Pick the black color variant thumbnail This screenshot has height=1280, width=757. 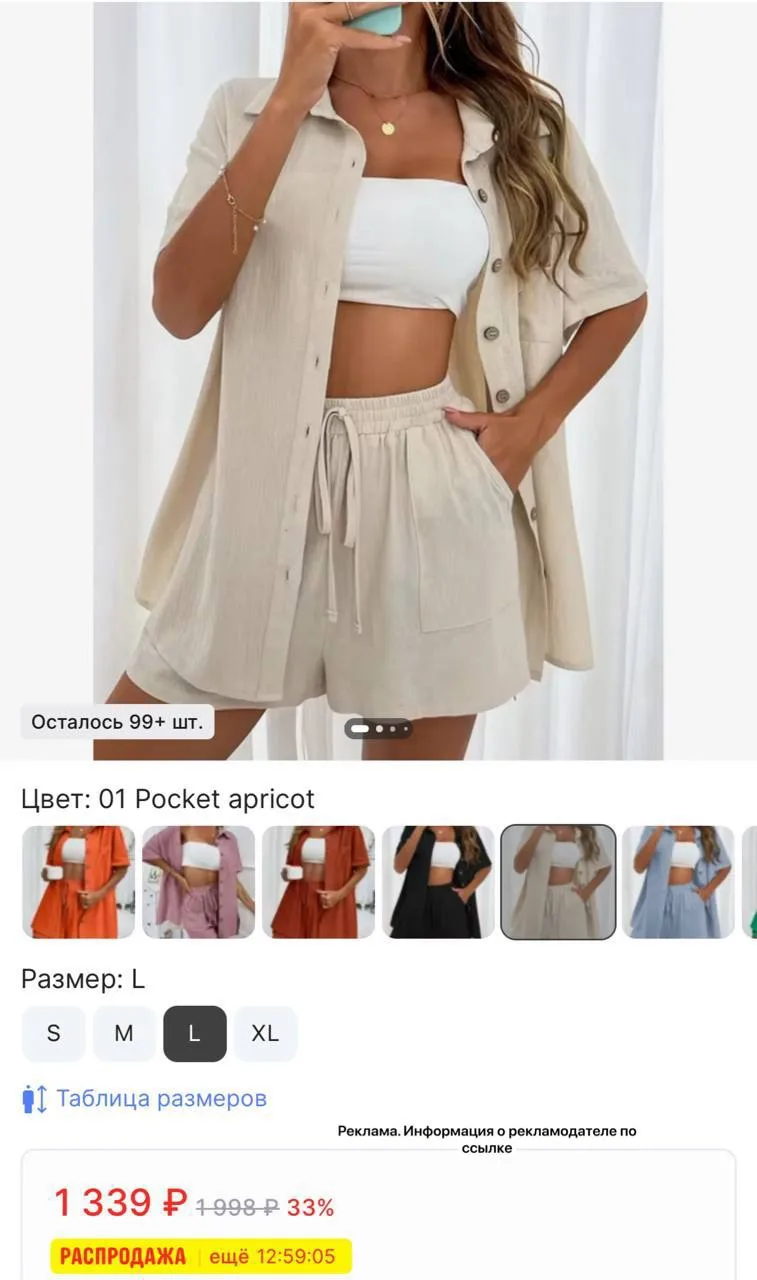pos(438,882)
